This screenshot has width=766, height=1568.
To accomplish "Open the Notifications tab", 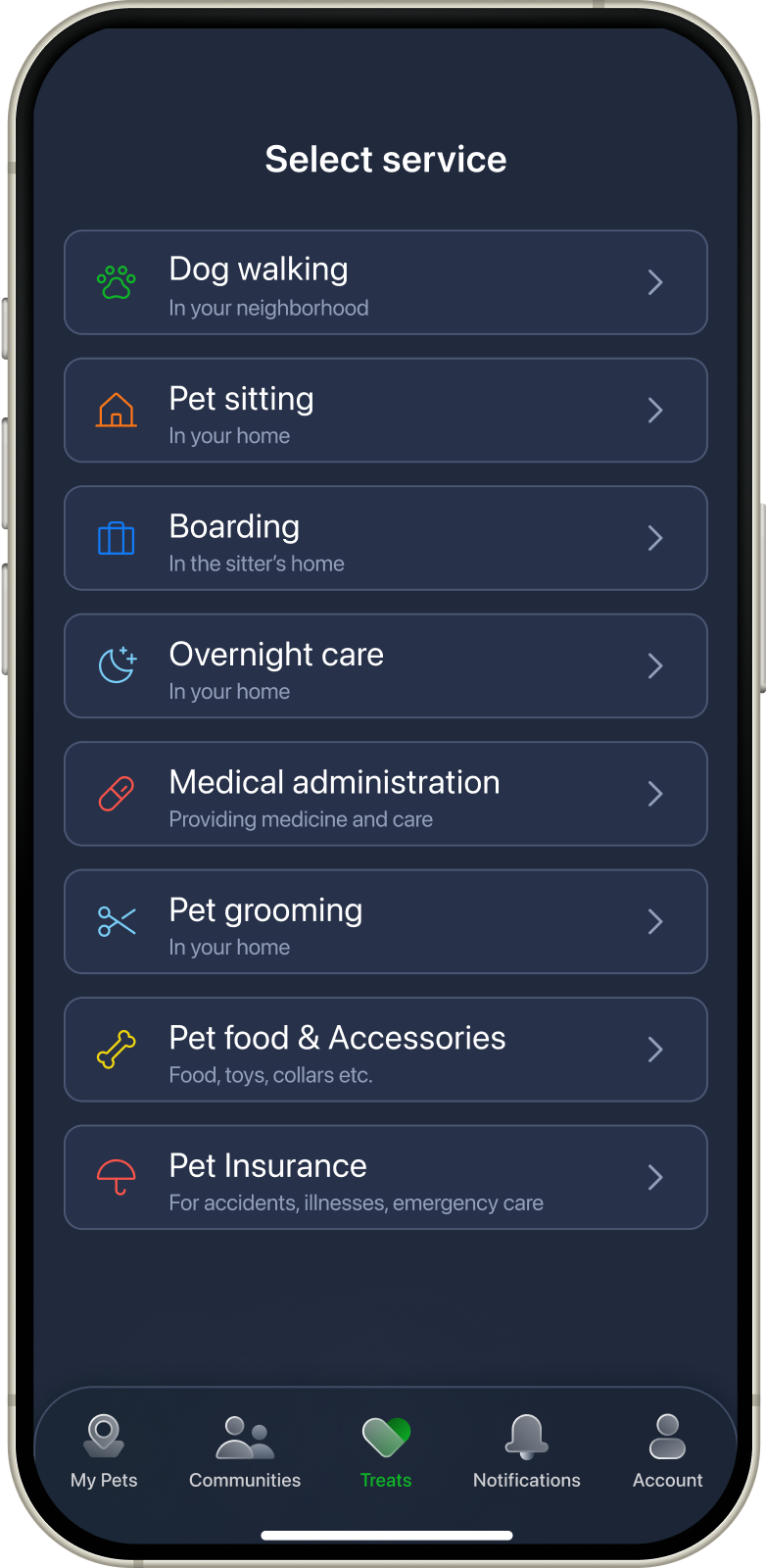I will [x=526, y=1451].
